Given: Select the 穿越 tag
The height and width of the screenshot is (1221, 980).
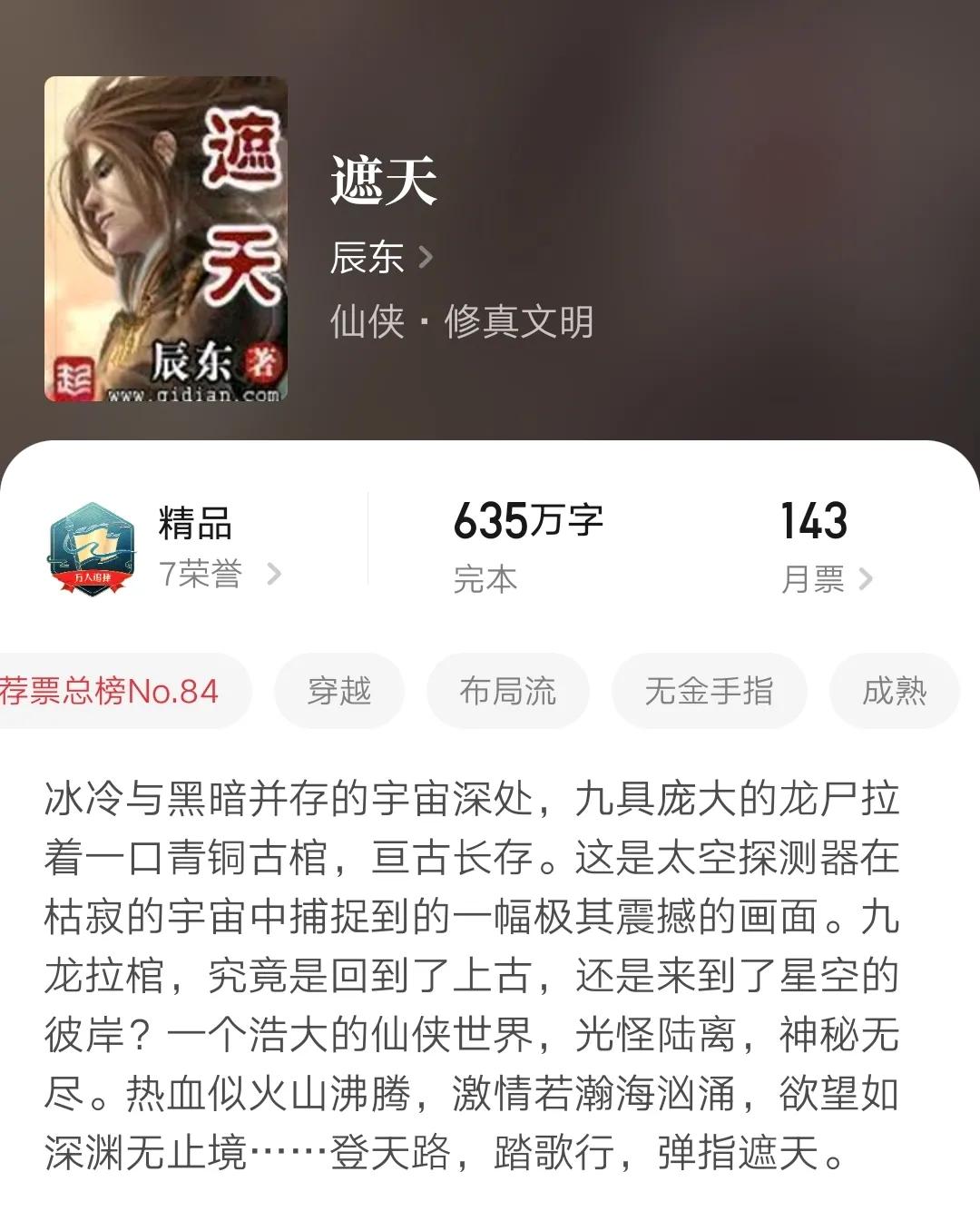Looking at the screenshot, I should coord(339,691).
